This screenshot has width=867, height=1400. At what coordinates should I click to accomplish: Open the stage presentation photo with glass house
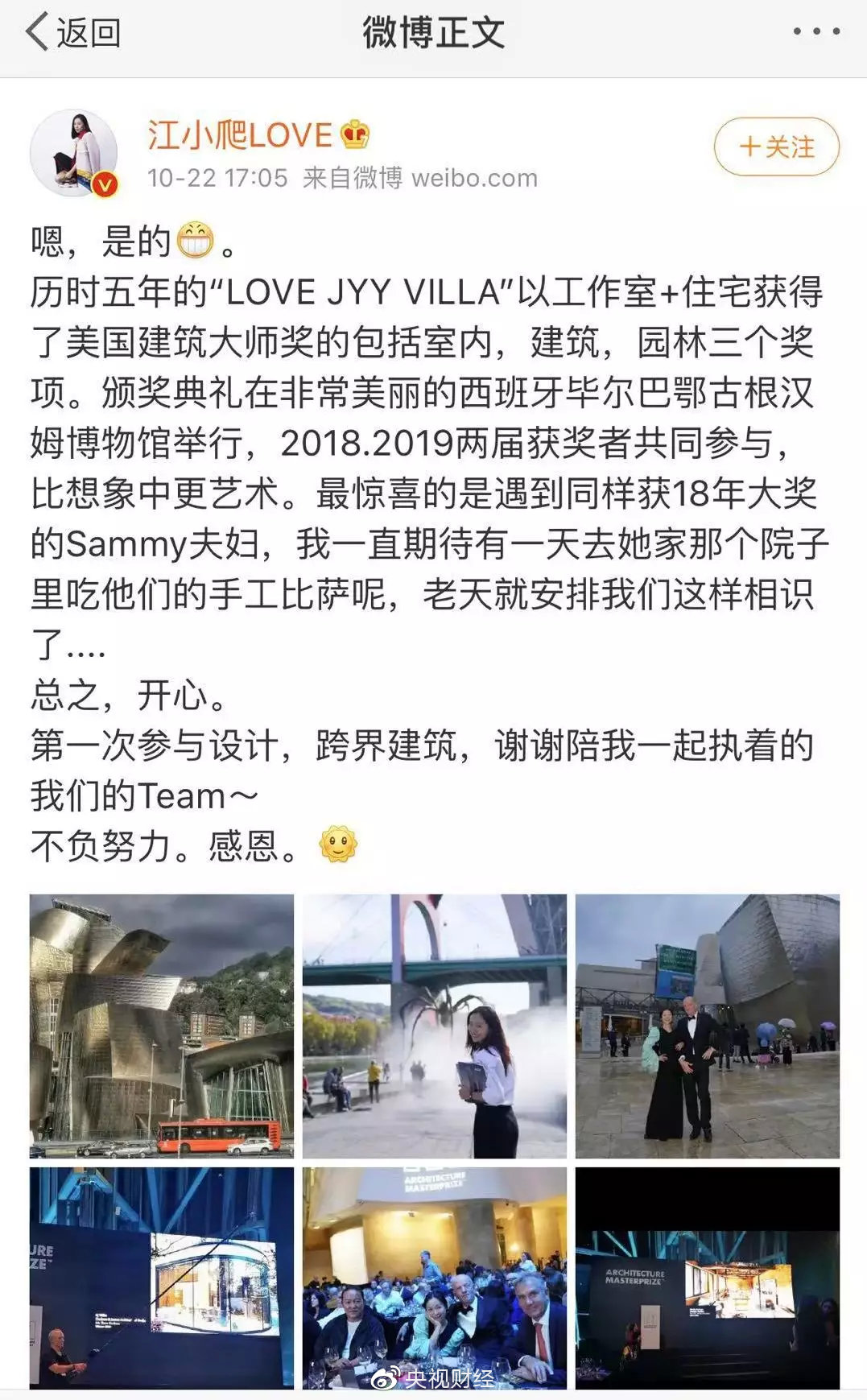pos(162,1278)
